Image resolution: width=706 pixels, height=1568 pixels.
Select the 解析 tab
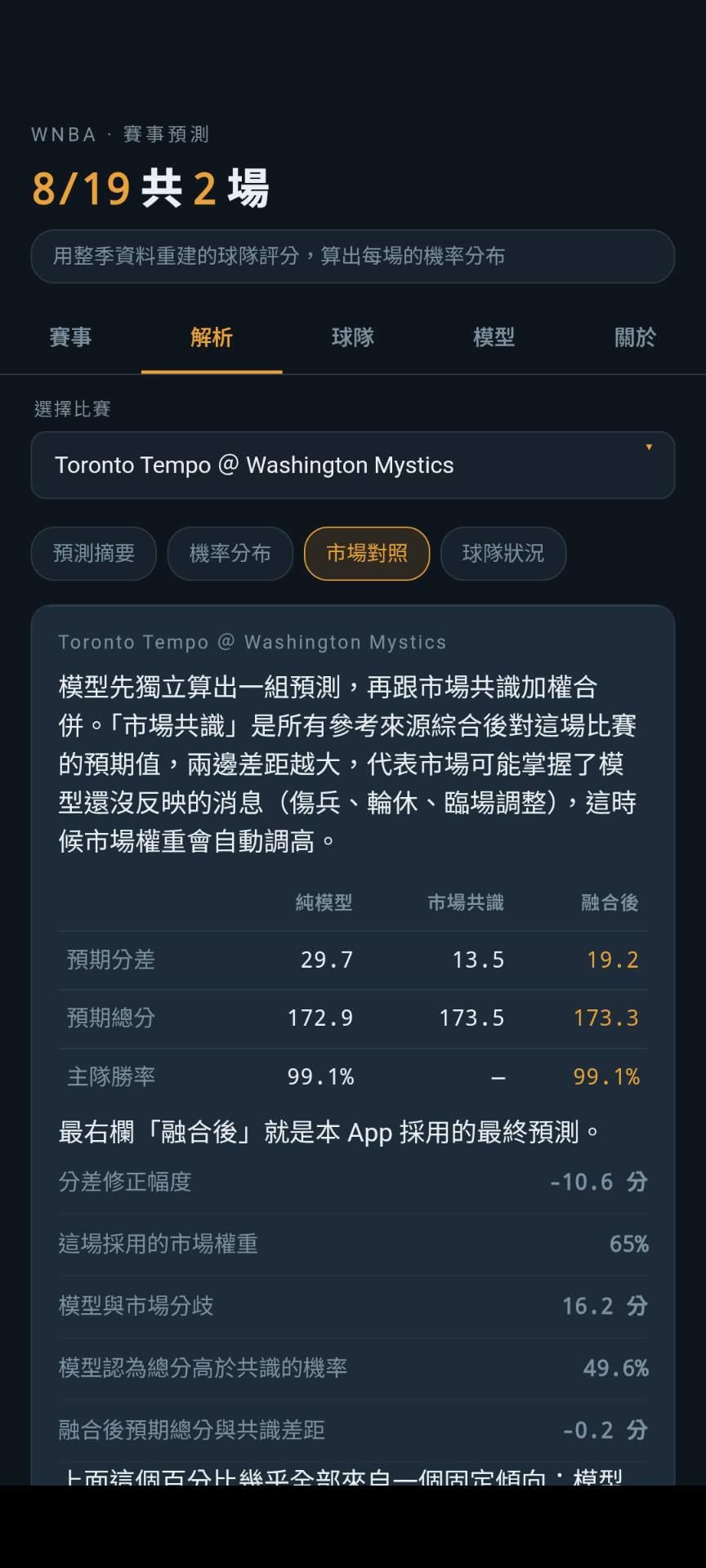pyautogui.click(x=212, y=337)
